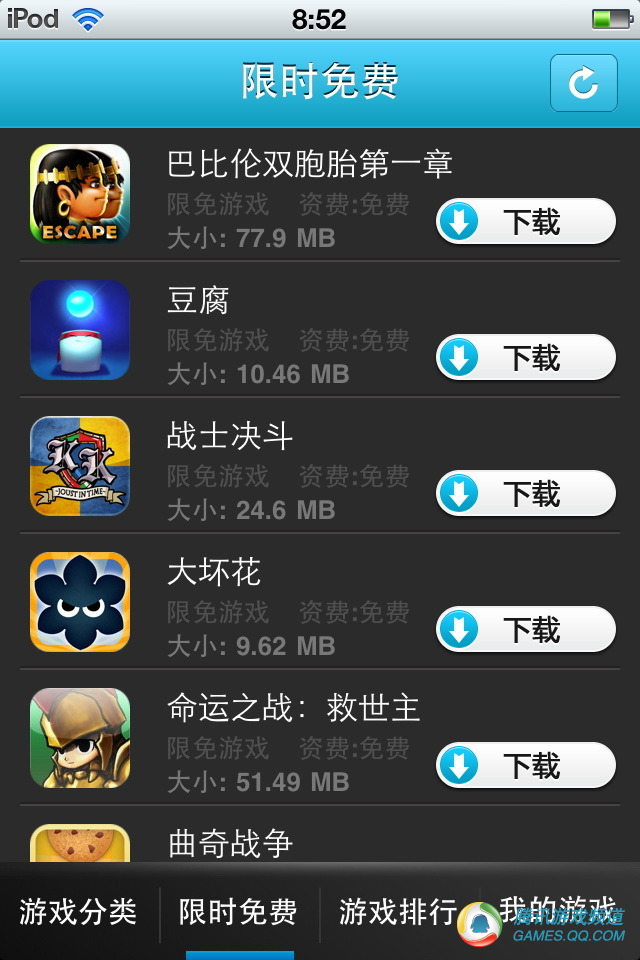
Task: Switch to the 游戏分类 tab
Action: click(78, 912)
